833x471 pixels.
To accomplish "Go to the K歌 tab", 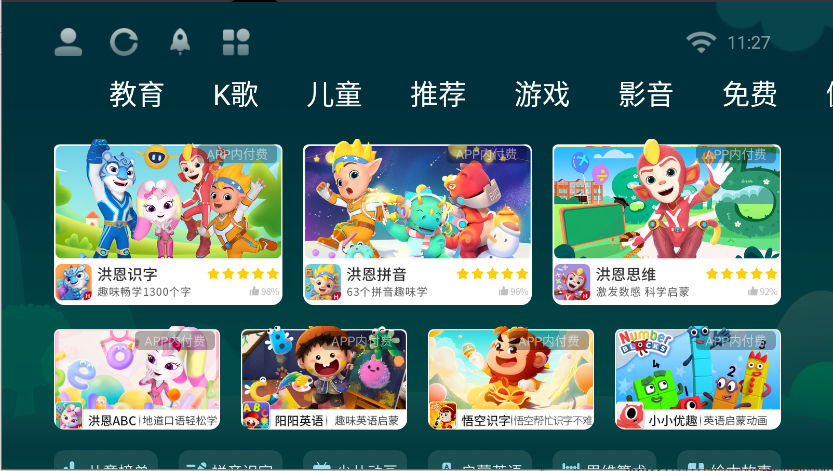I will point(236,95).
